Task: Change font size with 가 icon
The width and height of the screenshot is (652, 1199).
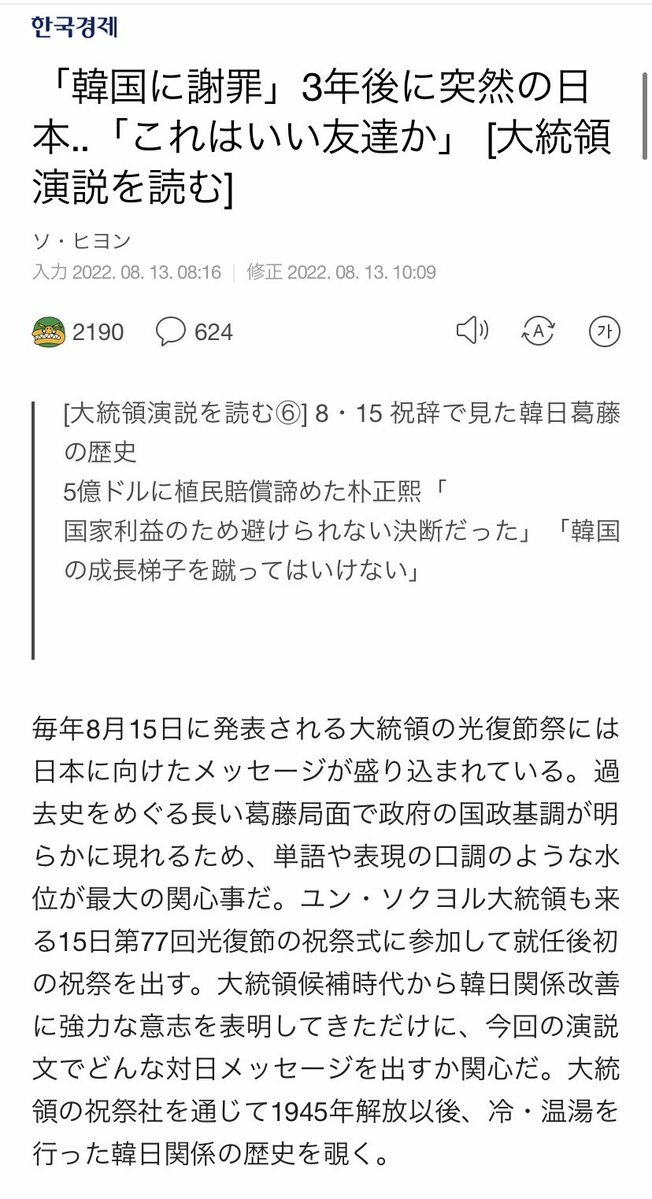Action: (x=604, y=331)
